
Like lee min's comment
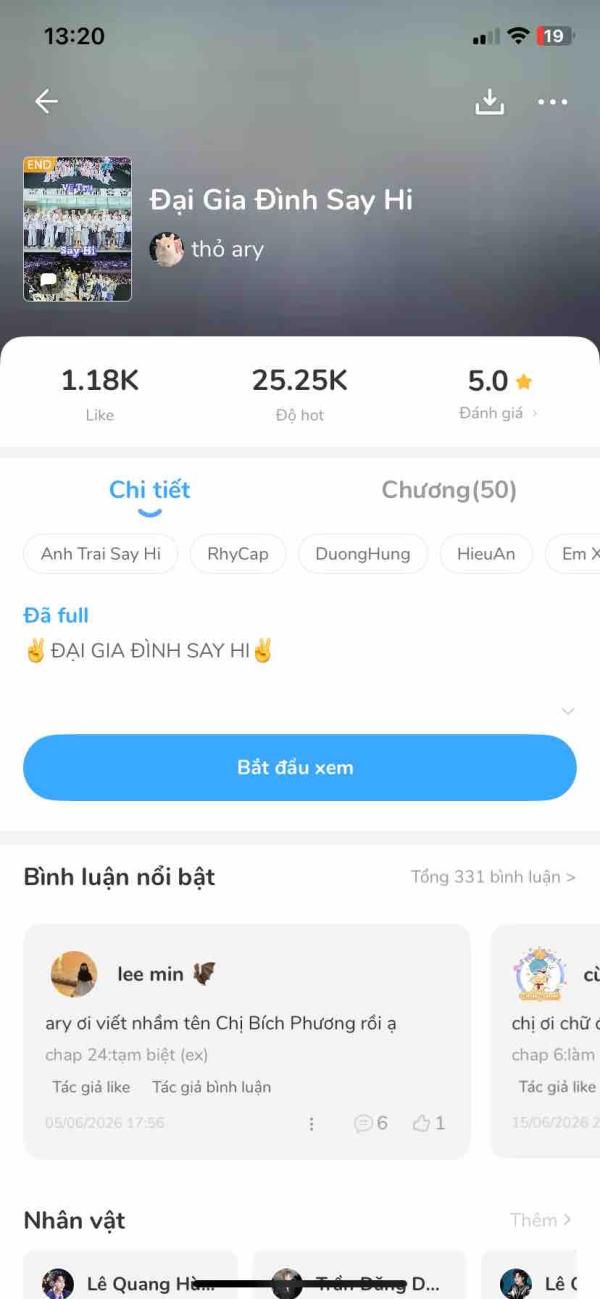coord(429,1124)
